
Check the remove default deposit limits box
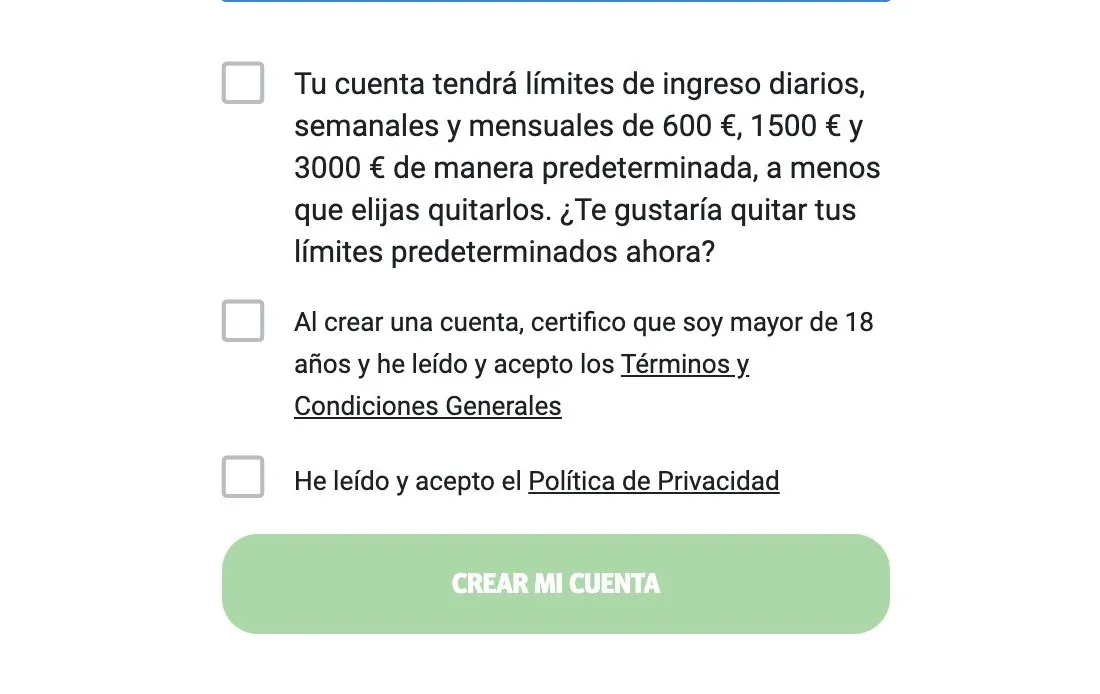coord(243,83)
